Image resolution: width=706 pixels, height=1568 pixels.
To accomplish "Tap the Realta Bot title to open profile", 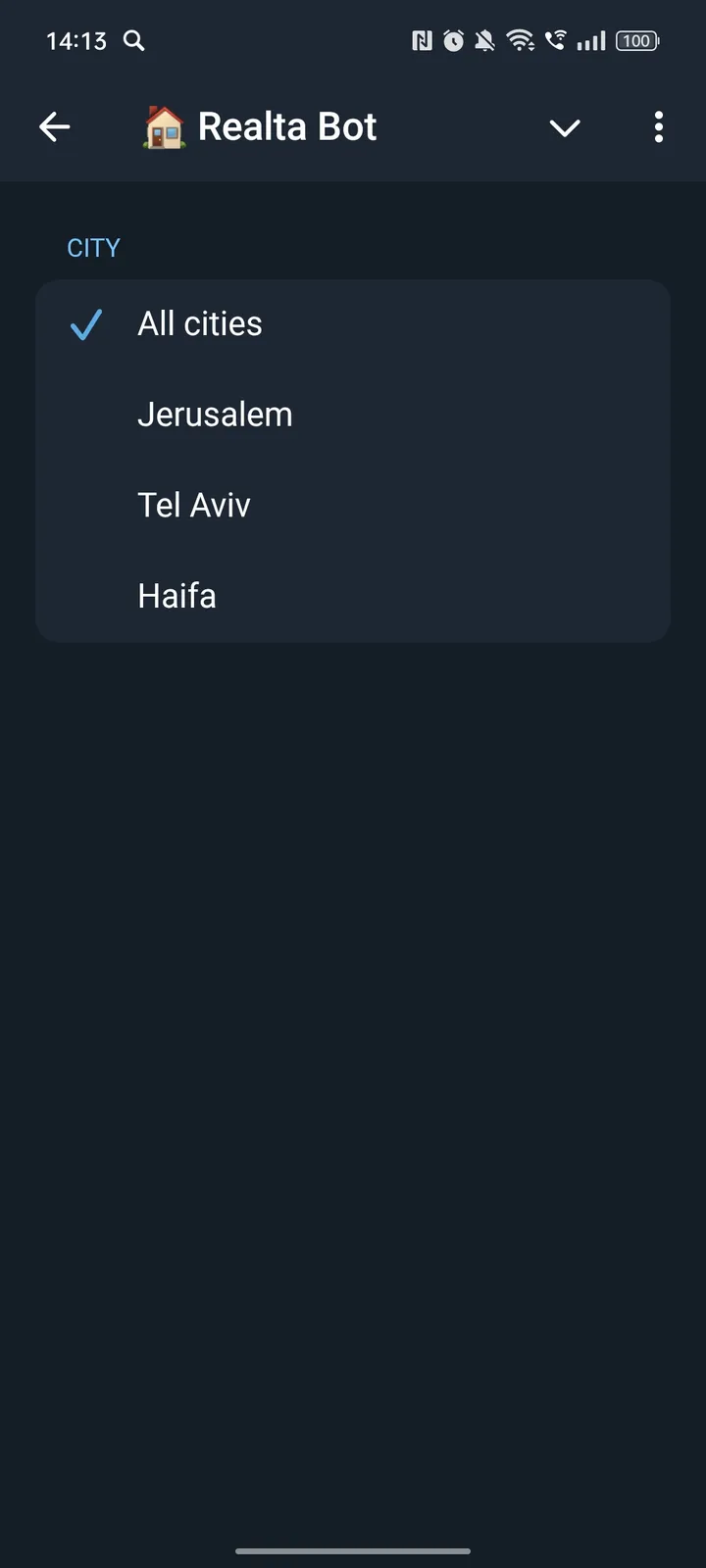I will coord(285,125).
